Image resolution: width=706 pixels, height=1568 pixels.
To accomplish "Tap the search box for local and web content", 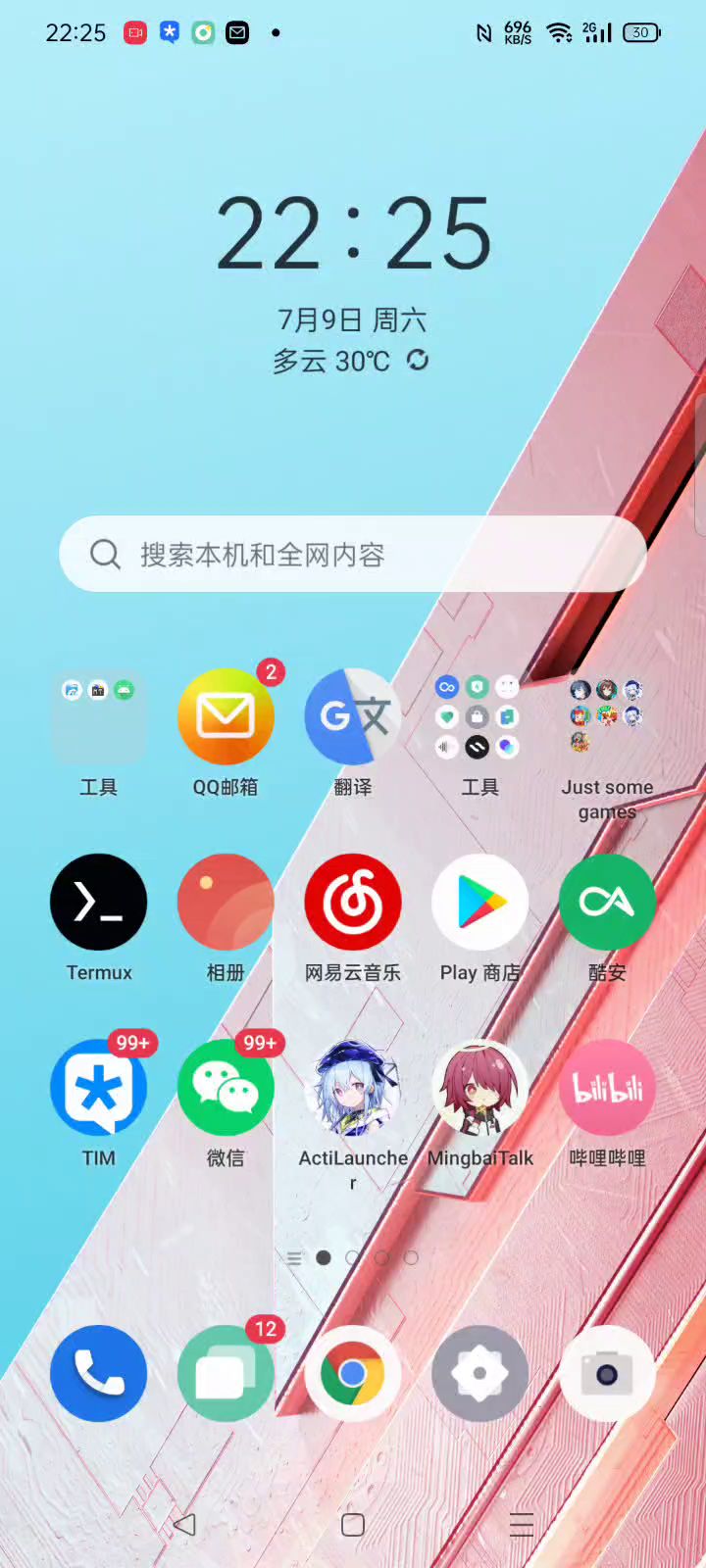I will tap(353, 555).
